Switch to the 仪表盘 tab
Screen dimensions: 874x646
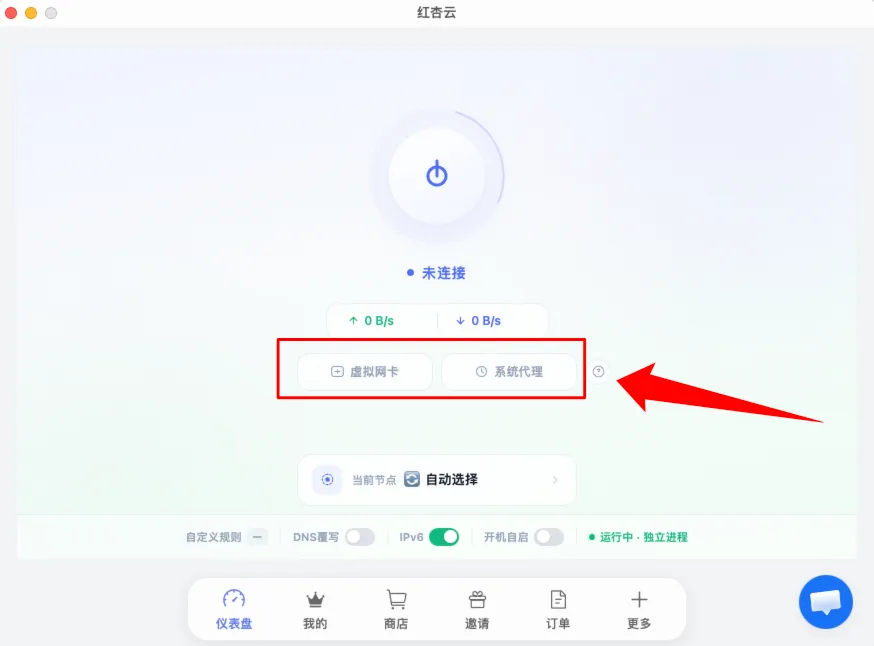(x=233, y=609)
